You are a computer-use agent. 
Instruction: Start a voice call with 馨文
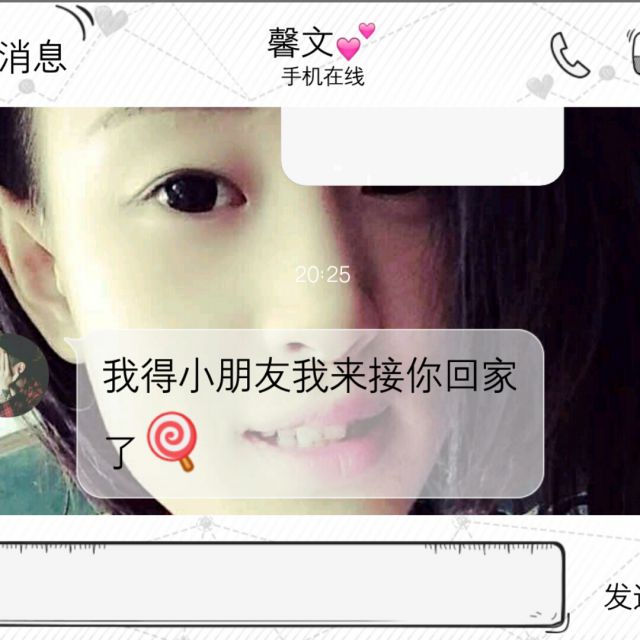point(569,55)
